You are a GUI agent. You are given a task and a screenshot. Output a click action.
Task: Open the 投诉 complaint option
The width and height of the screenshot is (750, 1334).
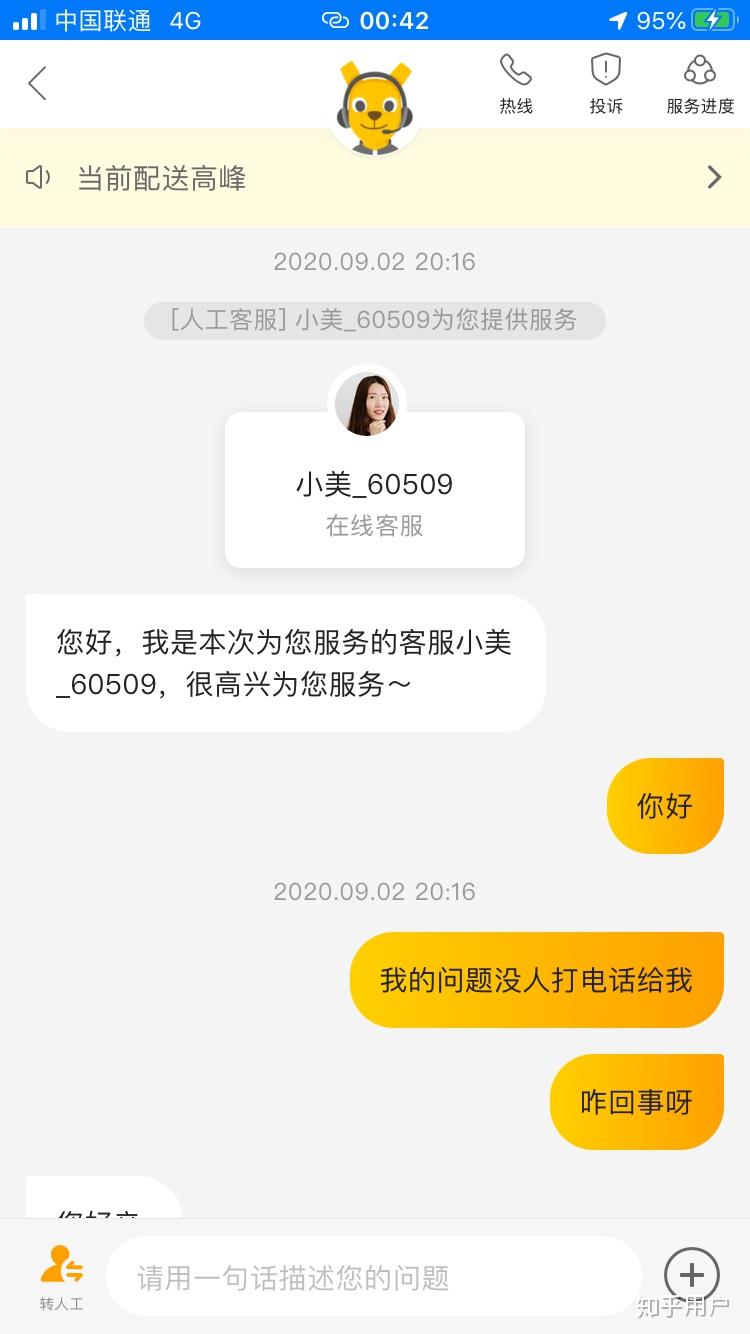click(x=606, y=84)
